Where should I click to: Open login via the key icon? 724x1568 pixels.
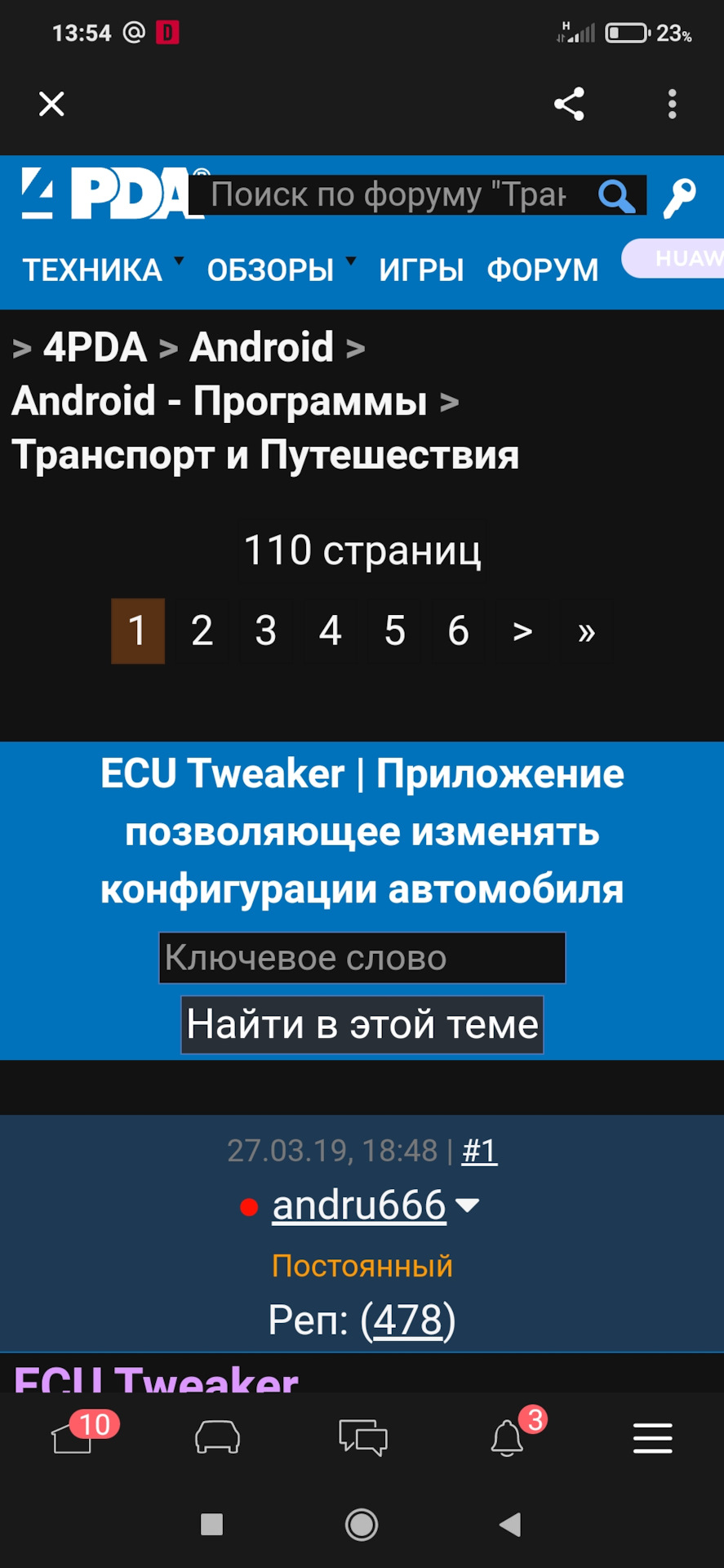pyautogui.click(x=679, y=198)
